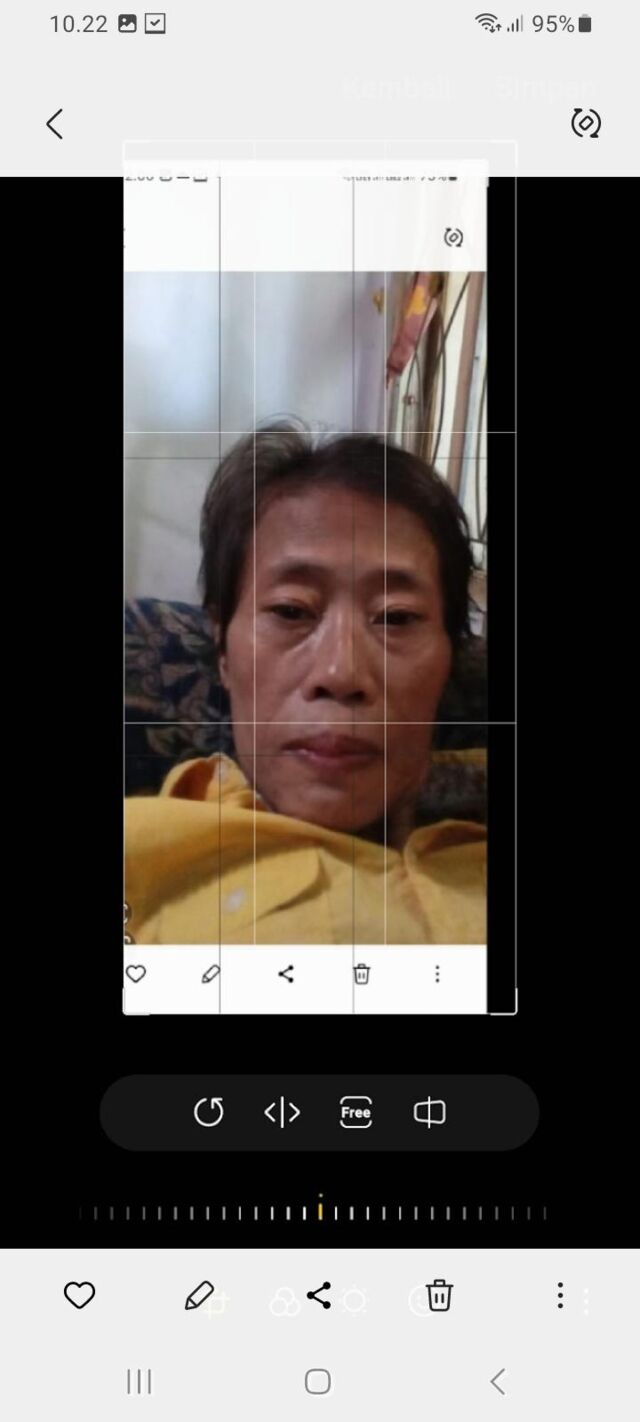Edit the photo with the pencil icon
The image size is (640, 1422).
click(x=199, y=1295)
